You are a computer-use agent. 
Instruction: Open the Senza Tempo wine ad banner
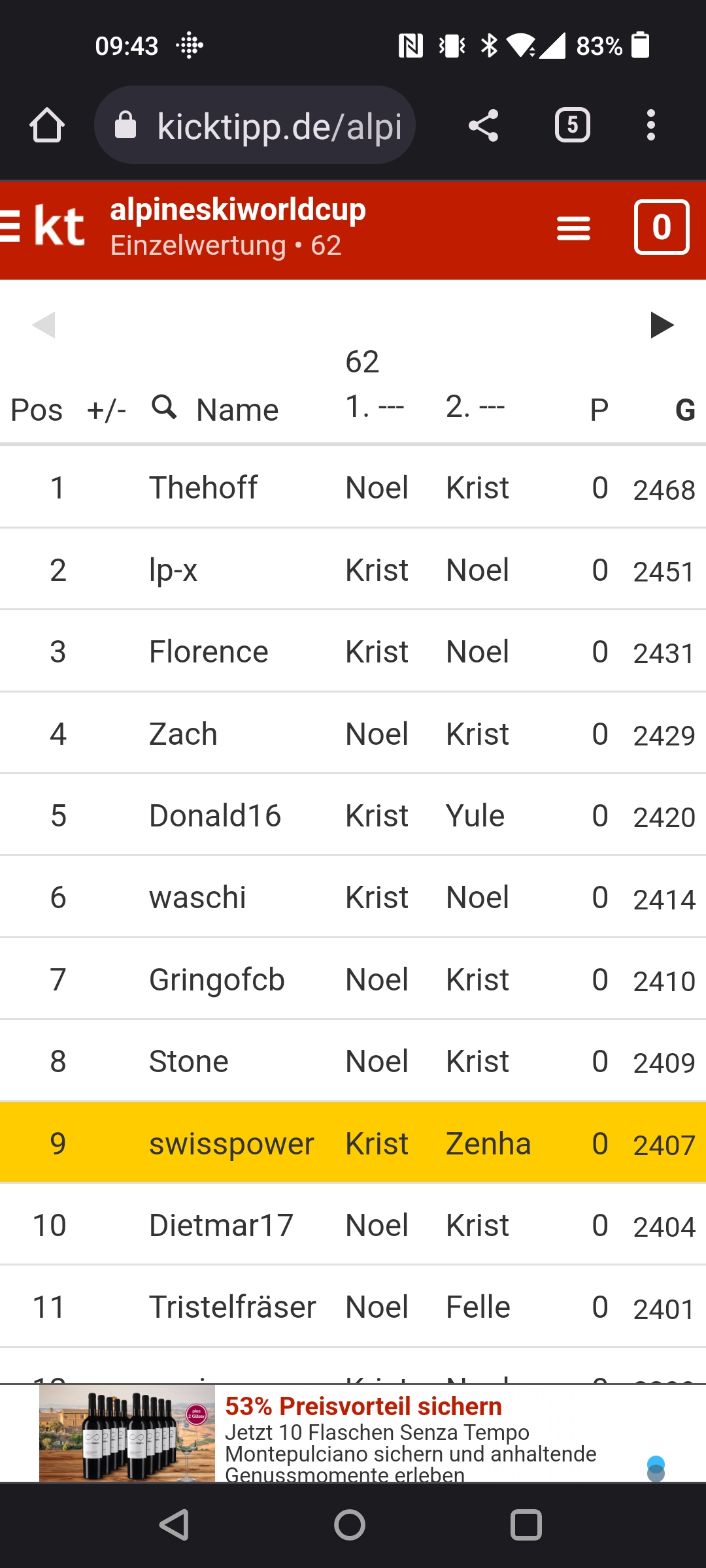point(353,1433)
